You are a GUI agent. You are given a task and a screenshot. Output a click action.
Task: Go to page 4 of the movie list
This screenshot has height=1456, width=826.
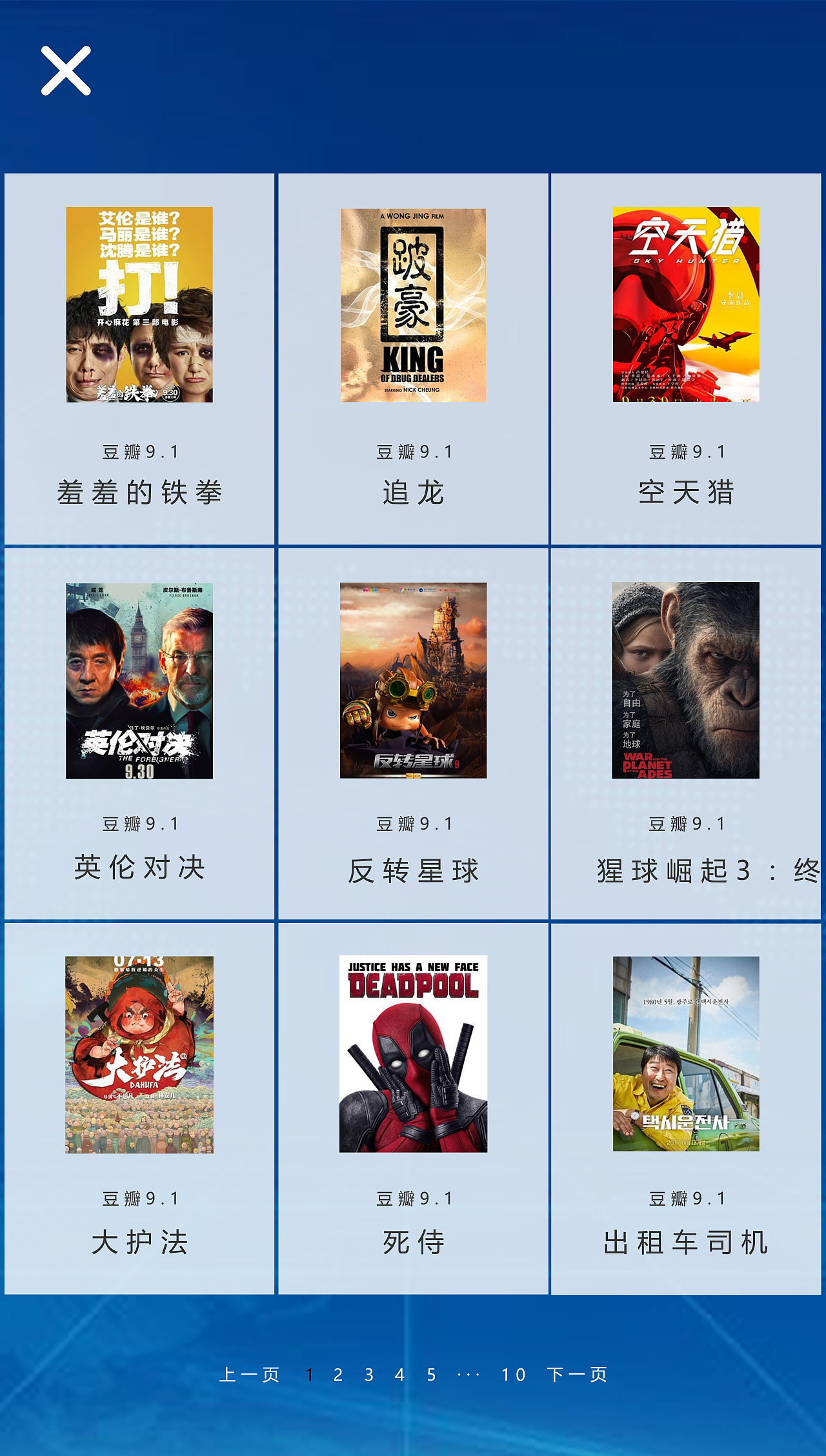tap(399, 1375)
